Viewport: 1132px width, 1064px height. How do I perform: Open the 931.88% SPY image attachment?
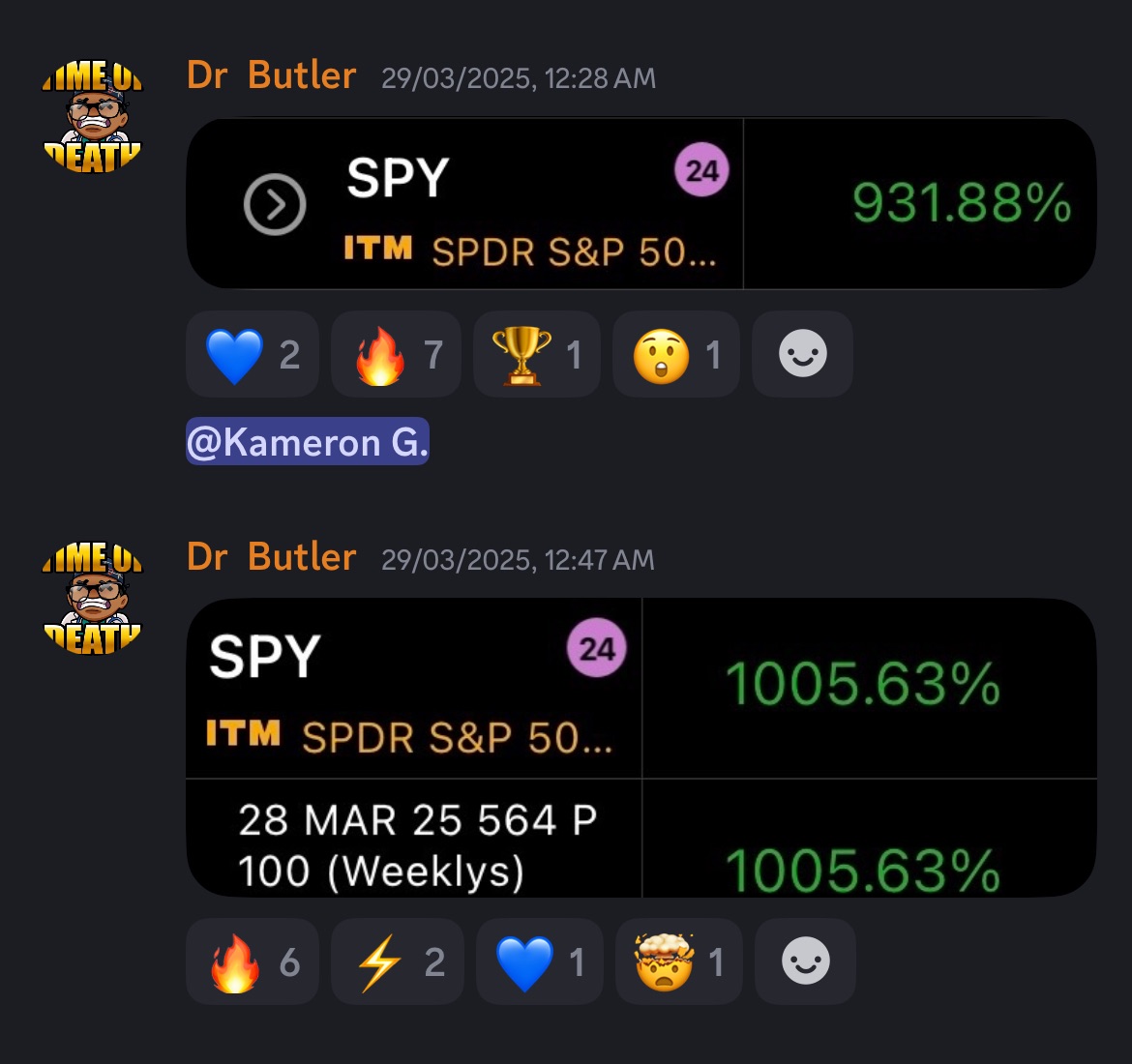[640, 203]
